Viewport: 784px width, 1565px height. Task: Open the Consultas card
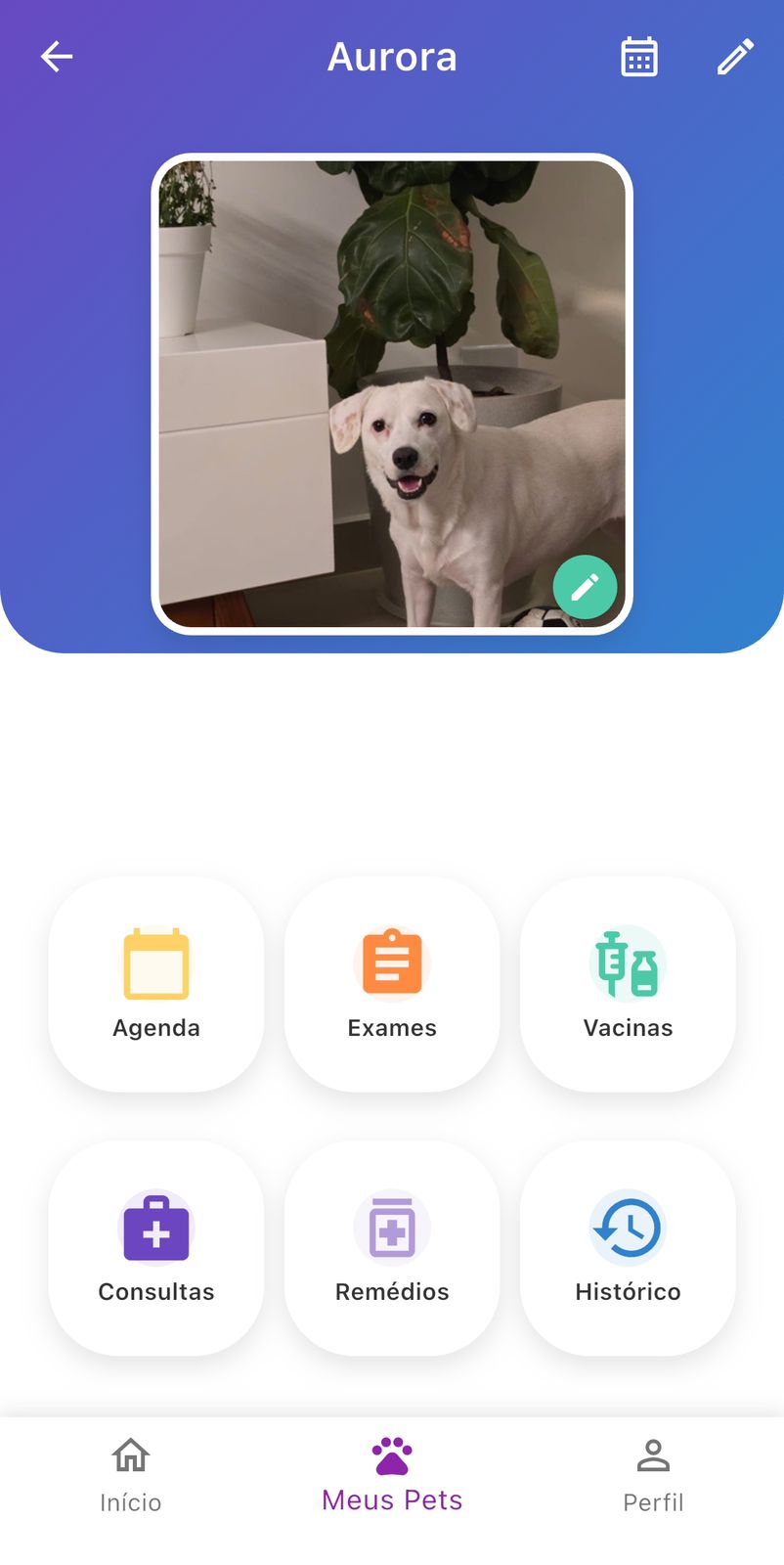click(x=156, y=1247)
